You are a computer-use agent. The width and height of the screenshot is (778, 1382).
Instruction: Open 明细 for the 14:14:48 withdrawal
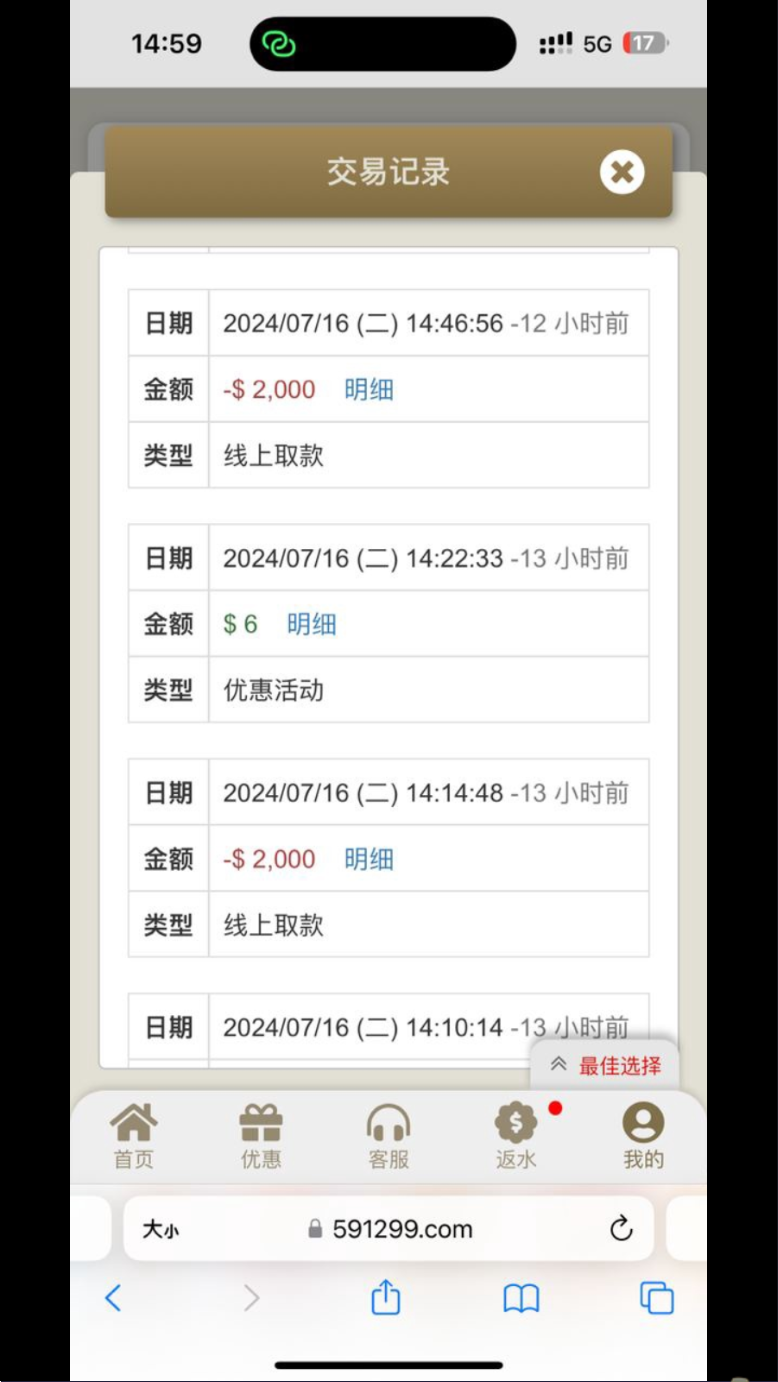(x=369, y=859)
